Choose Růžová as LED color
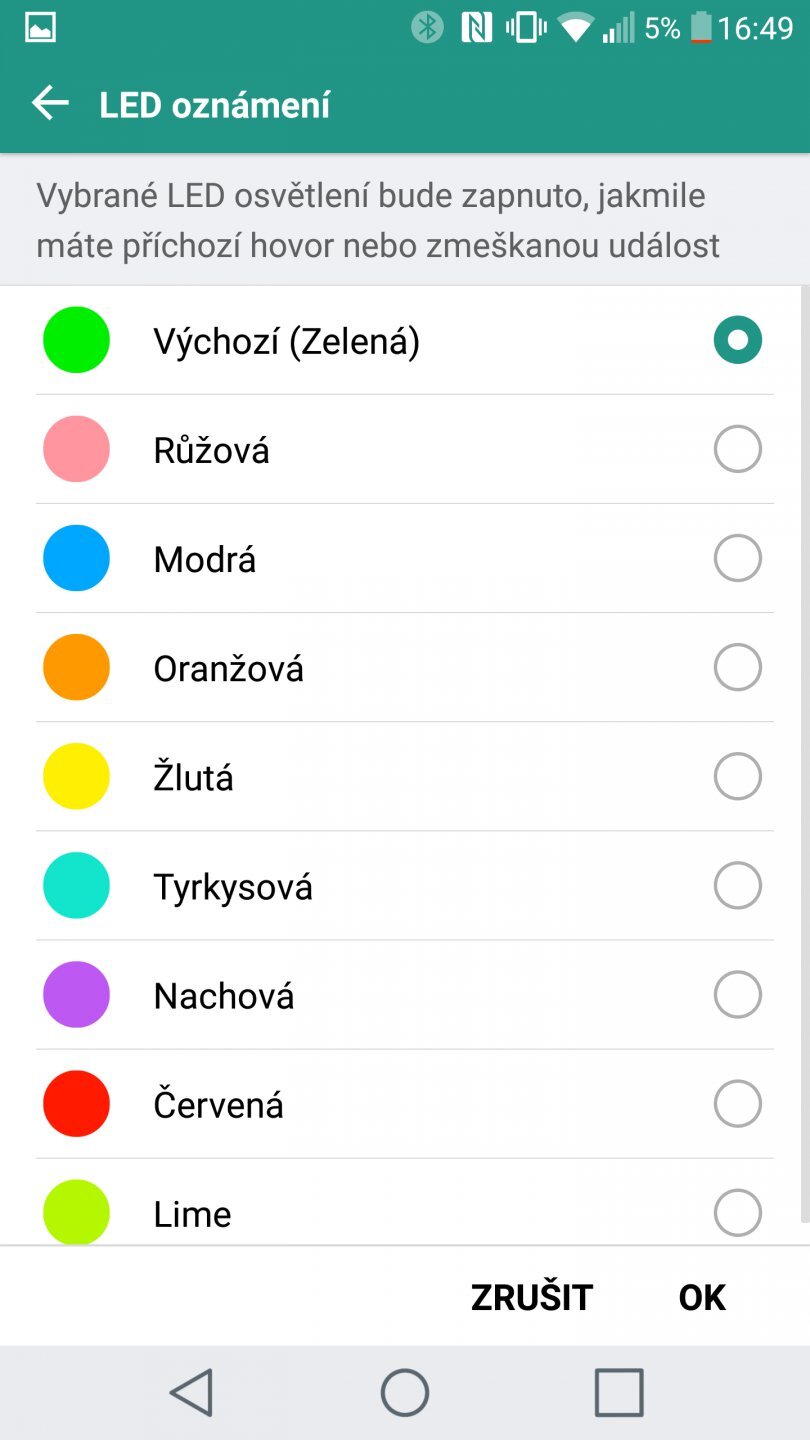Screen dimensions: 810x1440 (x=737, y=450)
